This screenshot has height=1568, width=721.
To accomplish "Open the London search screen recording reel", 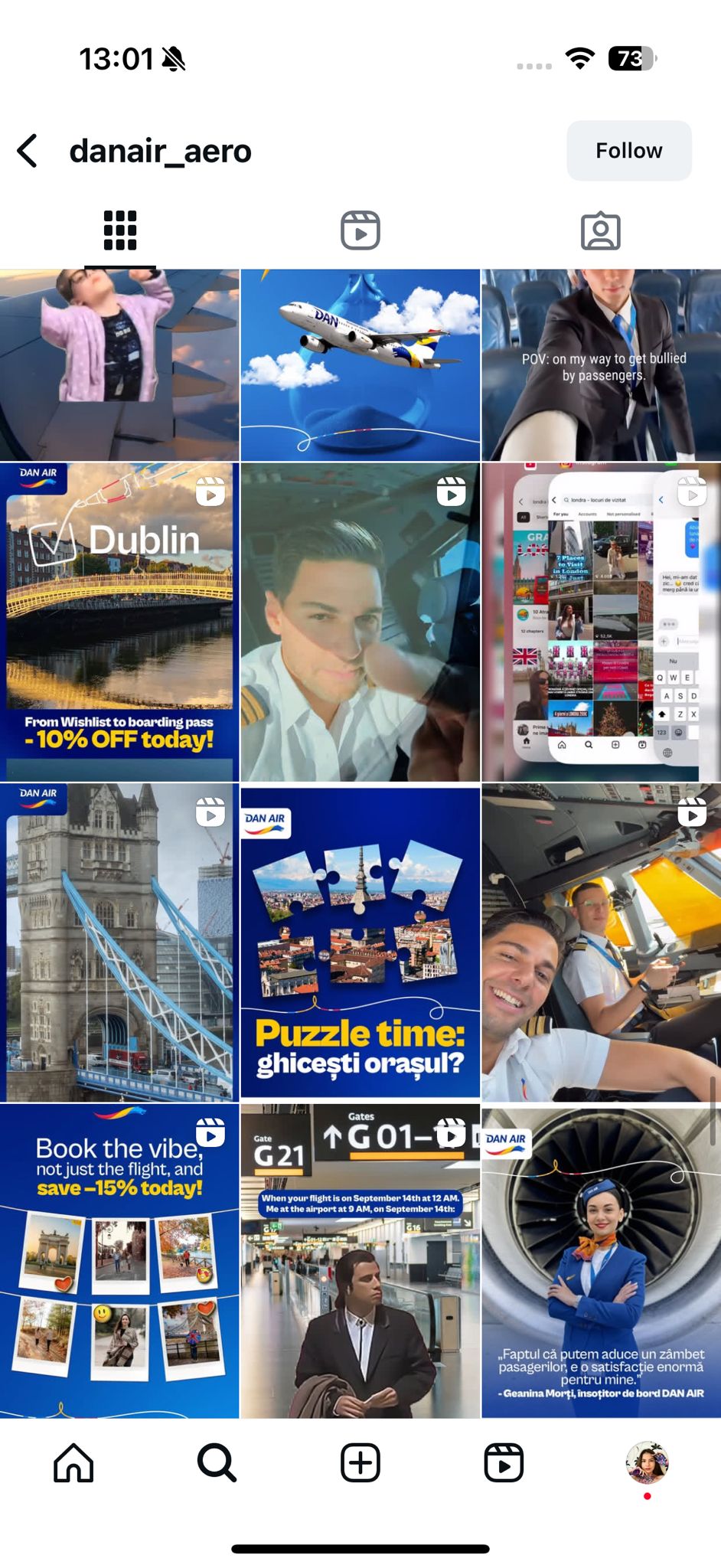I will coord(601,622).
